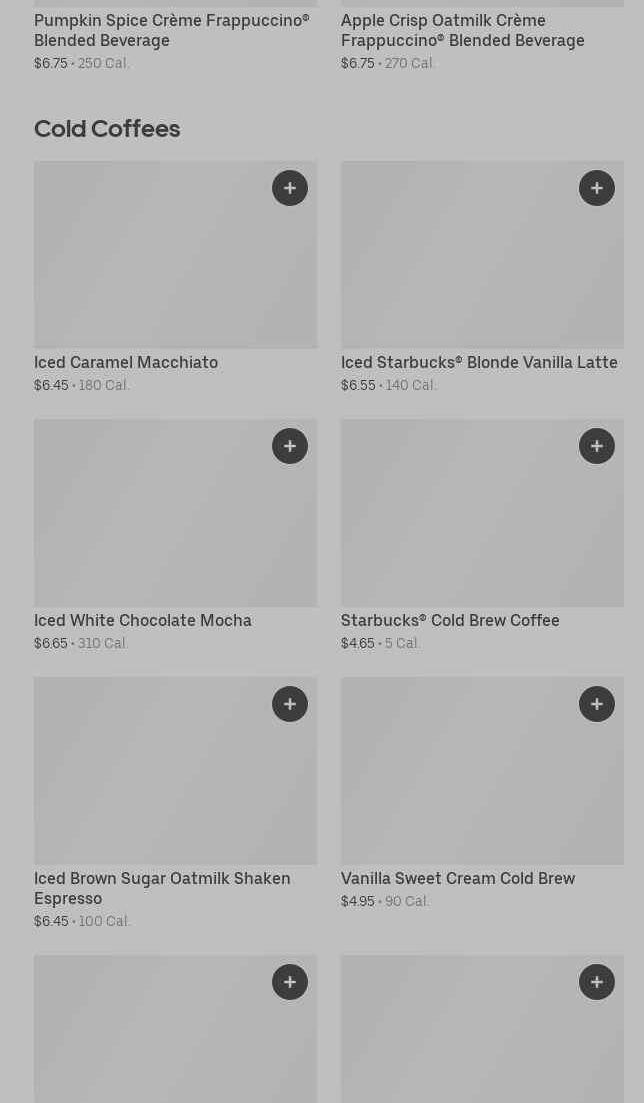Viewport: 644px width, 1103px height.
Task: Add Iced Brown Sugar Oatmilk Shaken Espresso
Action: pos(290,704)
